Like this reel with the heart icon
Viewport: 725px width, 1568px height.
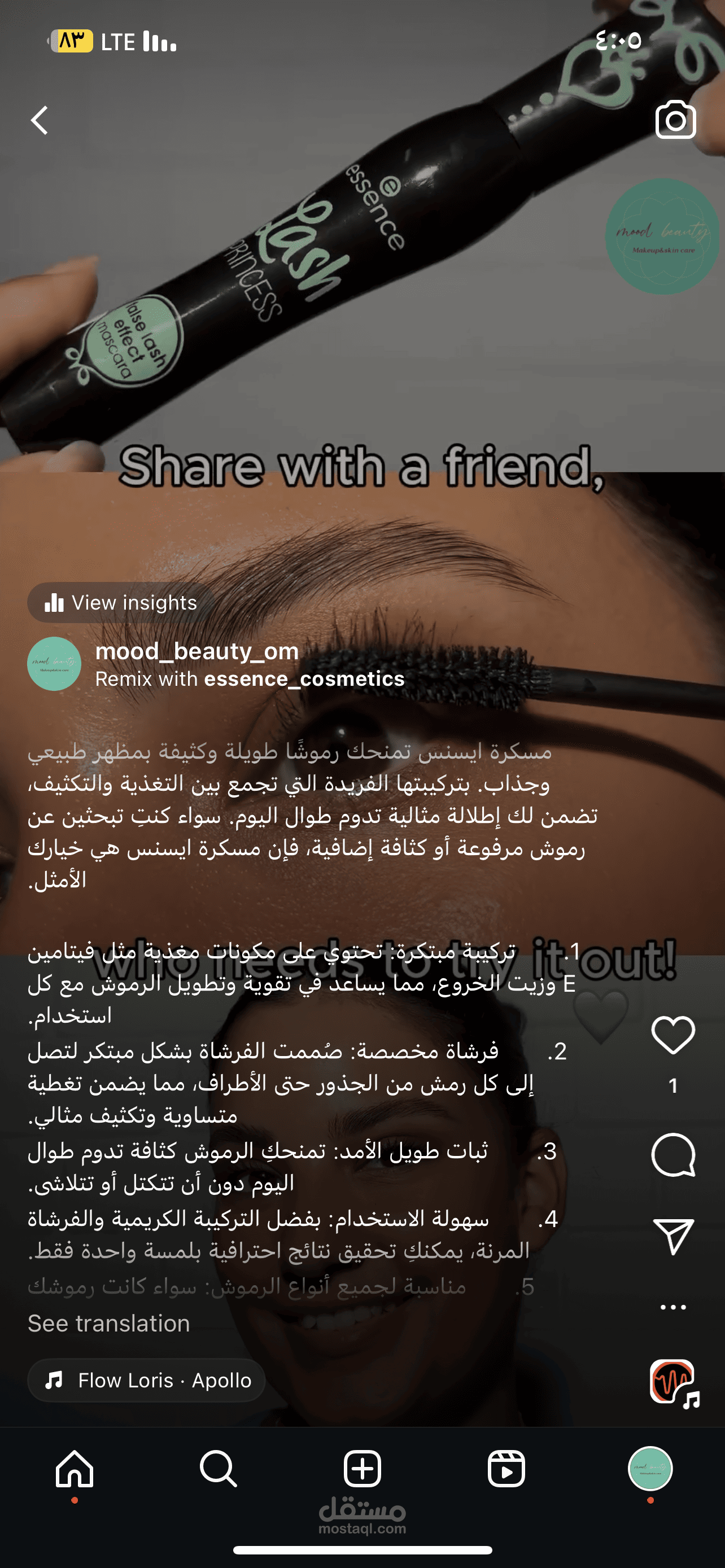[673, 1035]
